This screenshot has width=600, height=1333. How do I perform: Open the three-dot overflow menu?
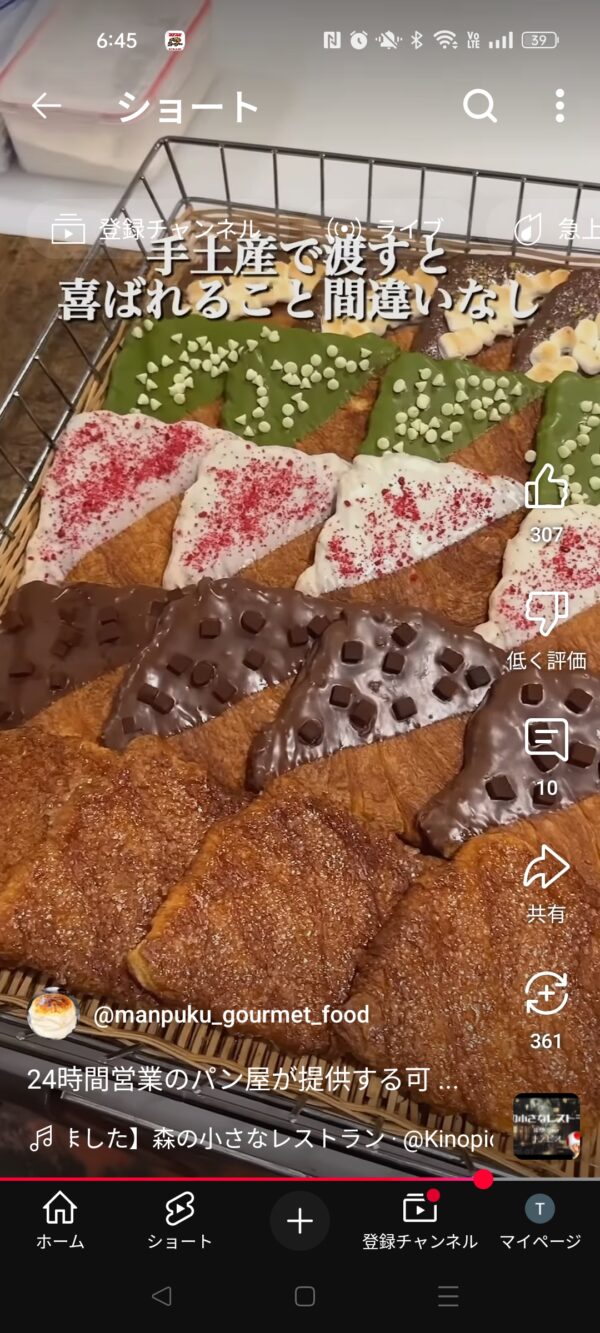(559, 106)
